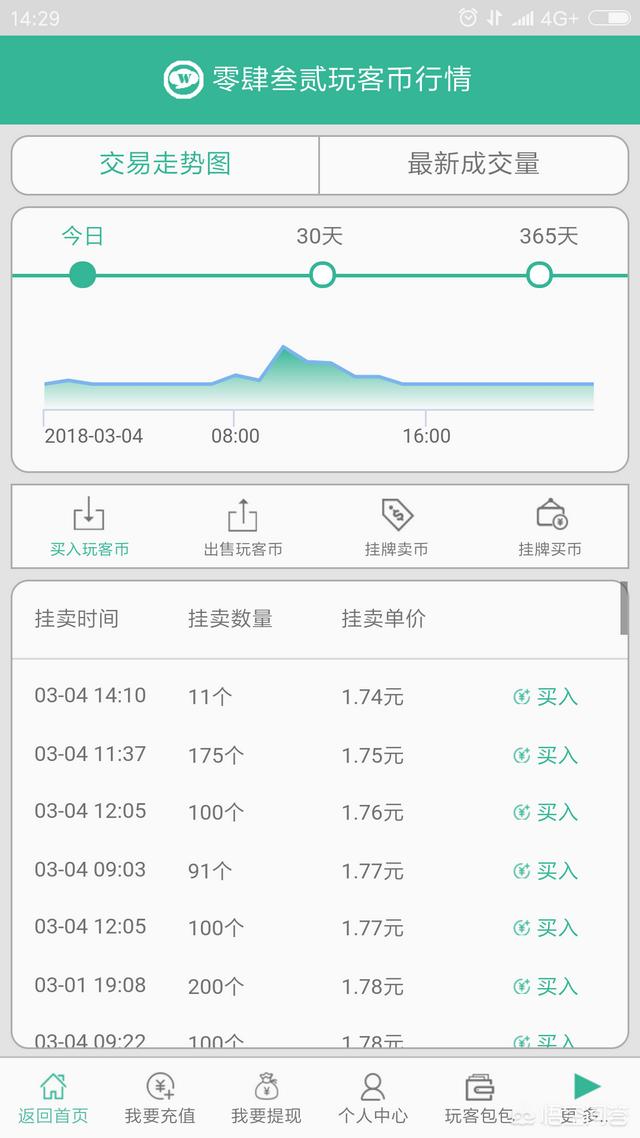Image resolution: width=640 pixels, height=1138 pixels.
Task: Open 个人中心 profile
Action: pos(373,1098)
